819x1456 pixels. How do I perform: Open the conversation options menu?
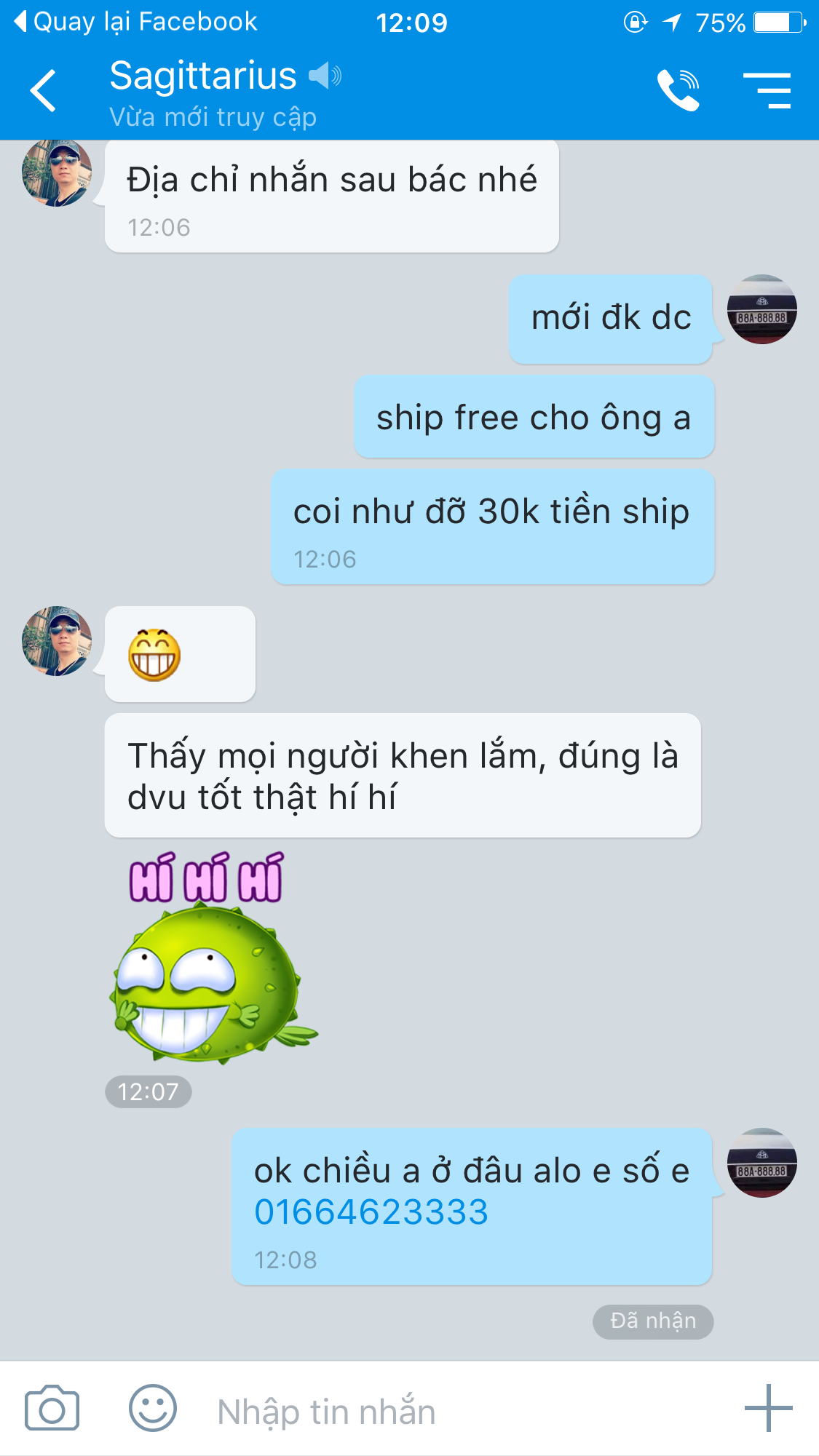coord(767,91)
